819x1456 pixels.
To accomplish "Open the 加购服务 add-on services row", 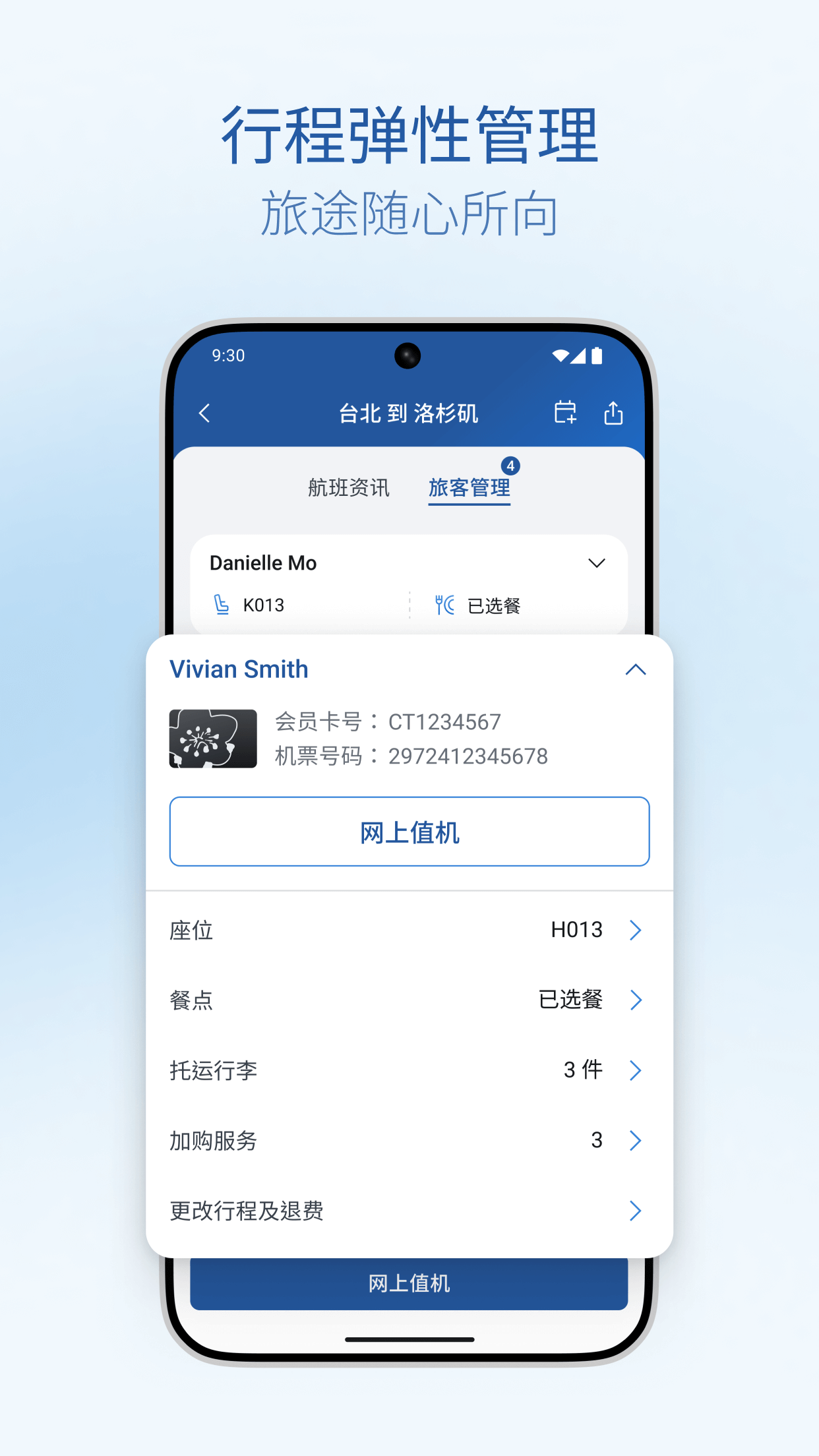I will (x=409, y=1140).
